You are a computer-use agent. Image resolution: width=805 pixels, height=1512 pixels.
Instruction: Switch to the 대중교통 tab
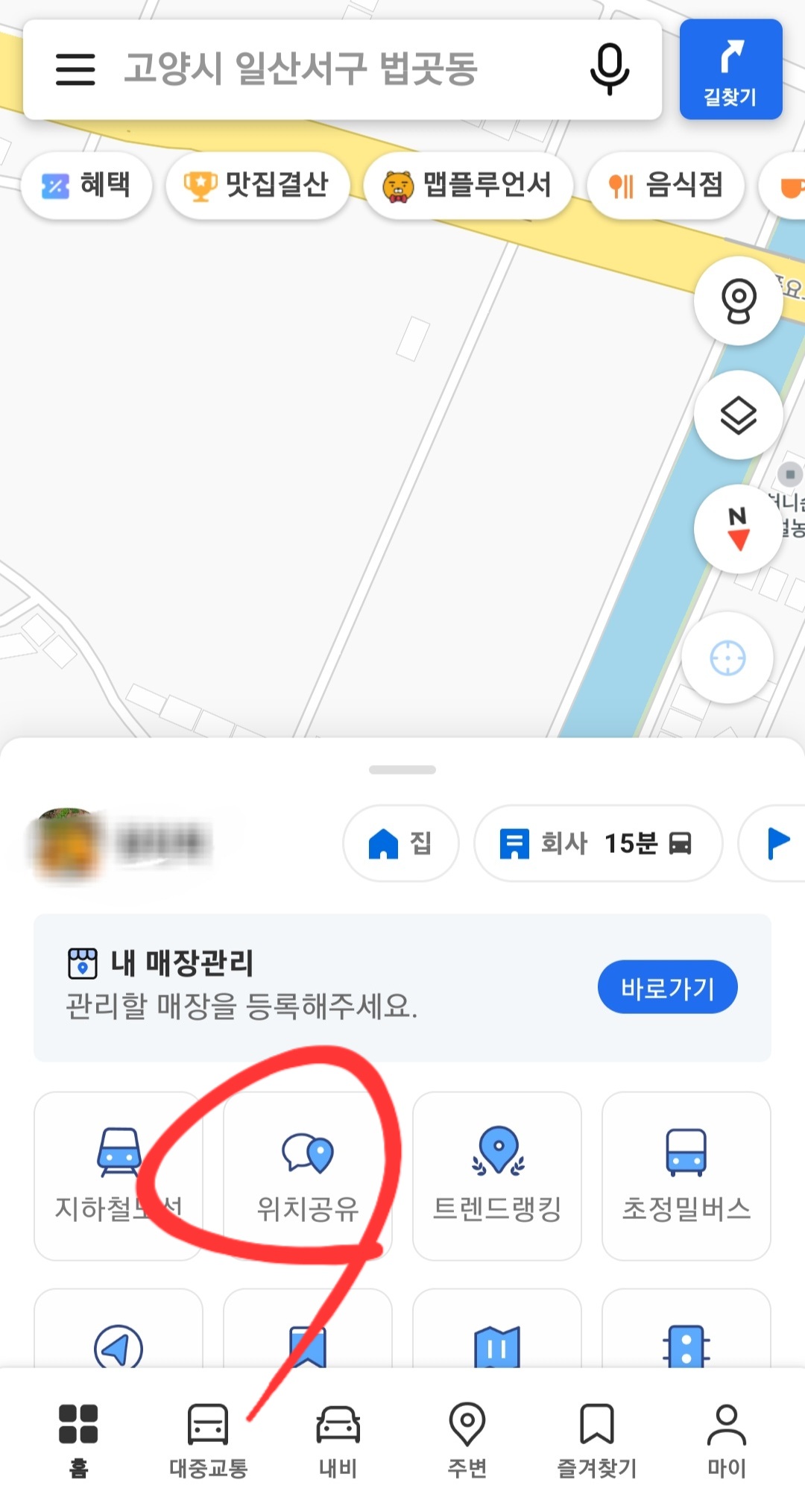coord(208,1440)
